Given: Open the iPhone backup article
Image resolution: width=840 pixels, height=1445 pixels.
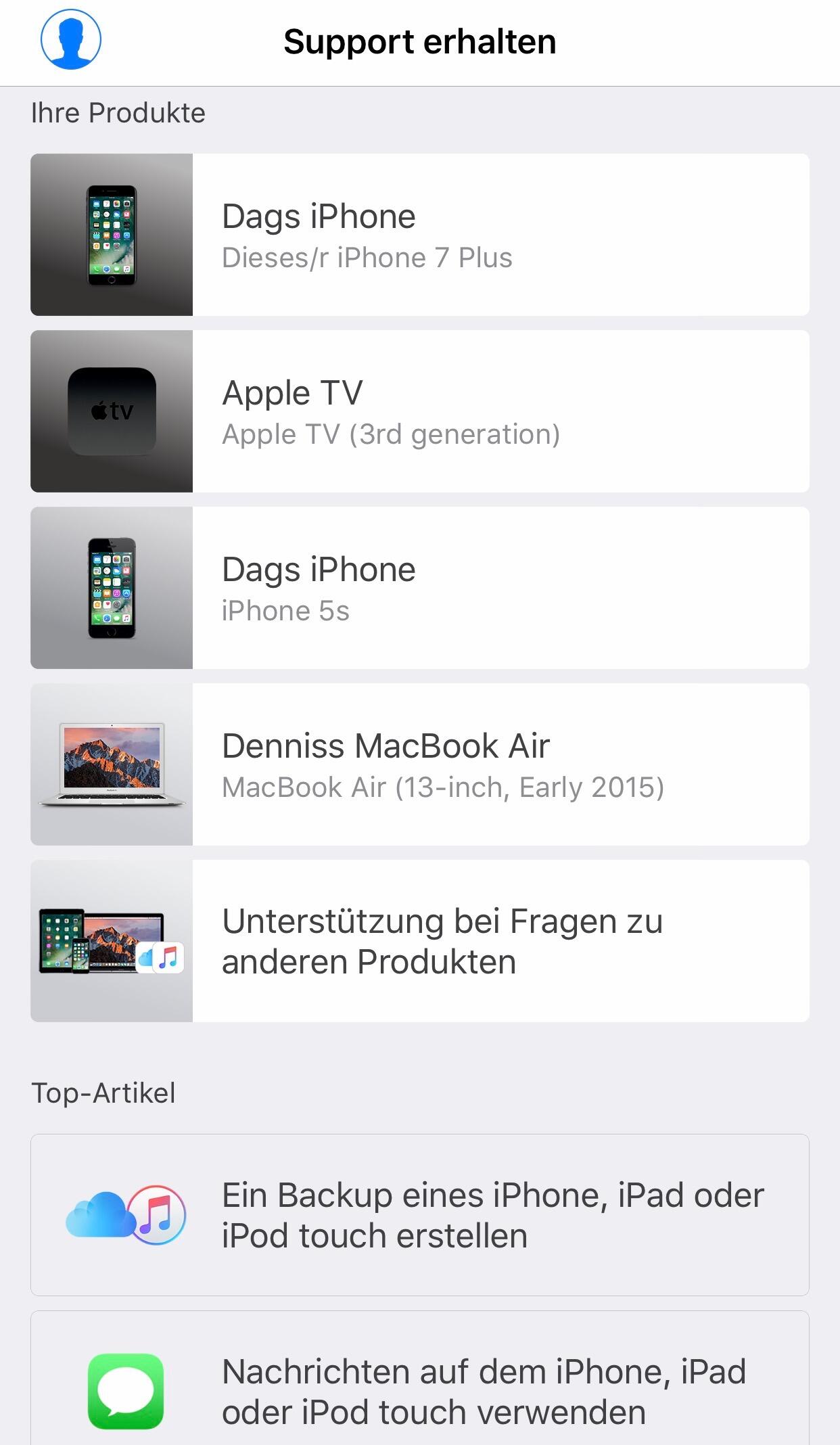Looking at the screenshot, I should pos(419,1215).
